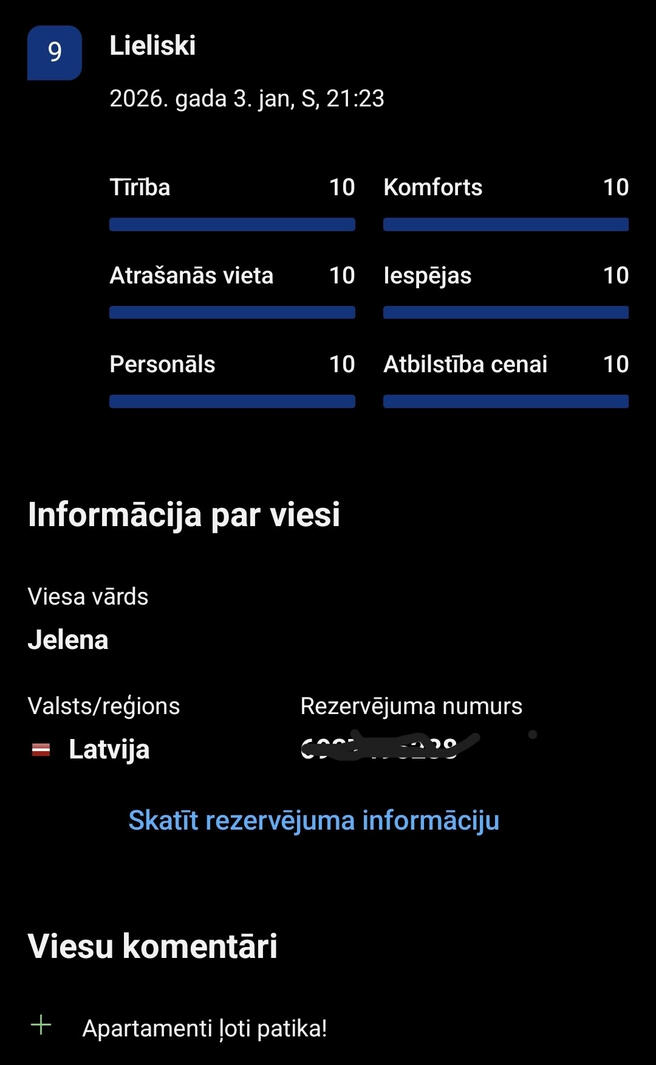
Task: Open the "Skatīt rezervējuma informāciju" link
Action: click(x=313, y=821)
